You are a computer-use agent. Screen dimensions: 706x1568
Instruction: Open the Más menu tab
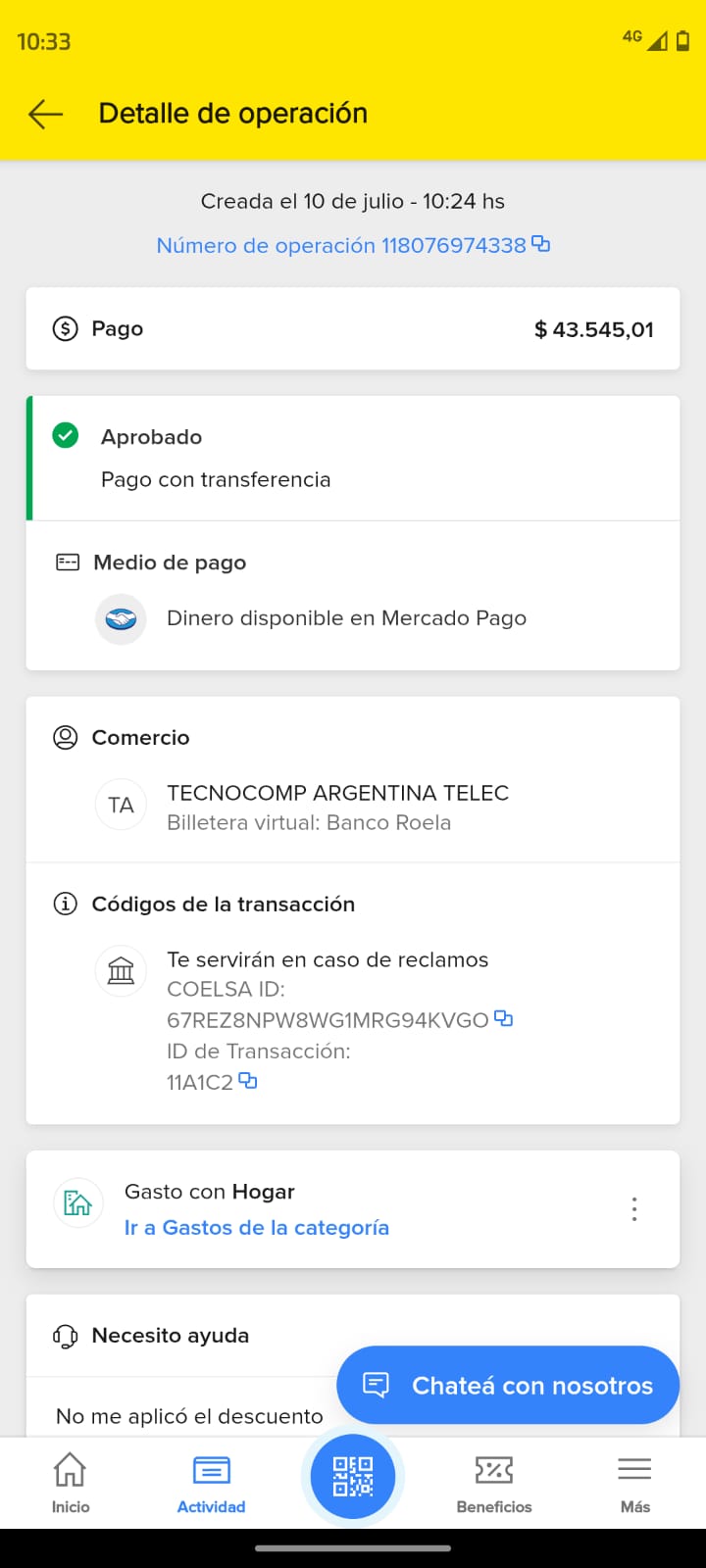(634, 1484)
